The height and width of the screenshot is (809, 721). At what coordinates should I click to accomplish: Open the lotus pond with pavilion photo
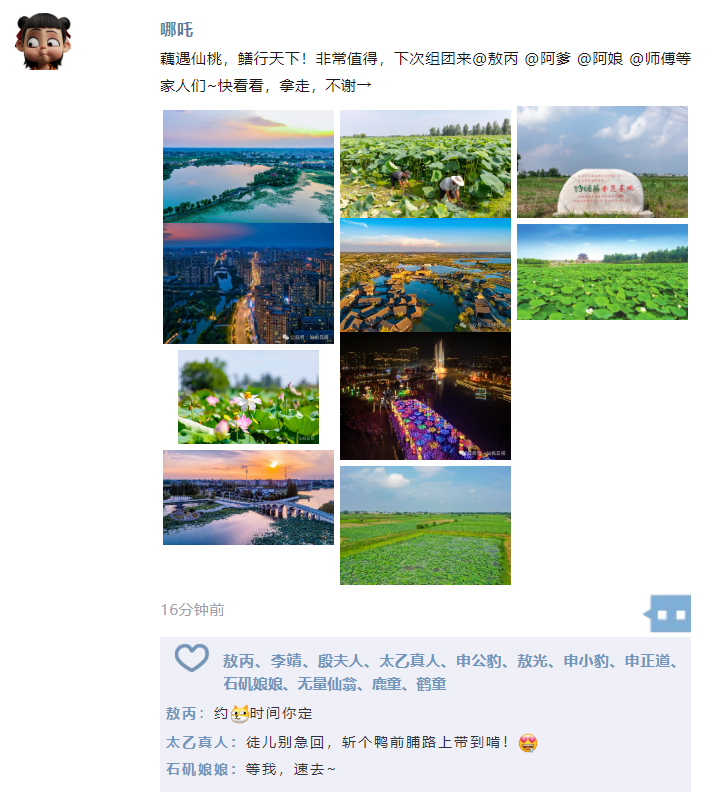tap(602, 272)
